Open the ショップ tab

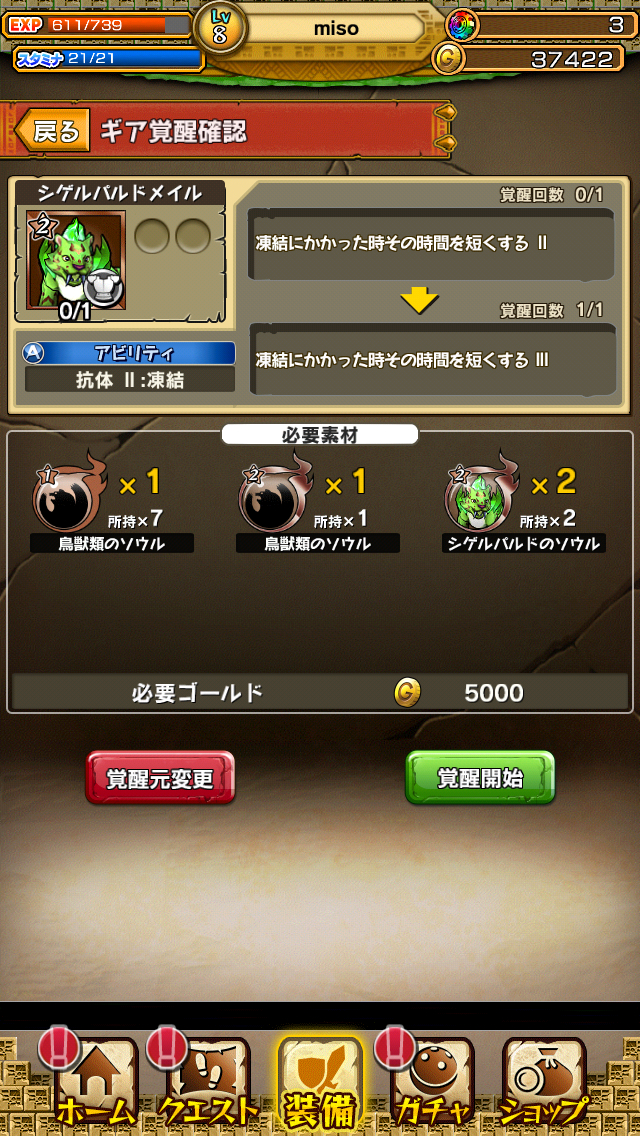pyautogui.click(x=543, y=1085)
